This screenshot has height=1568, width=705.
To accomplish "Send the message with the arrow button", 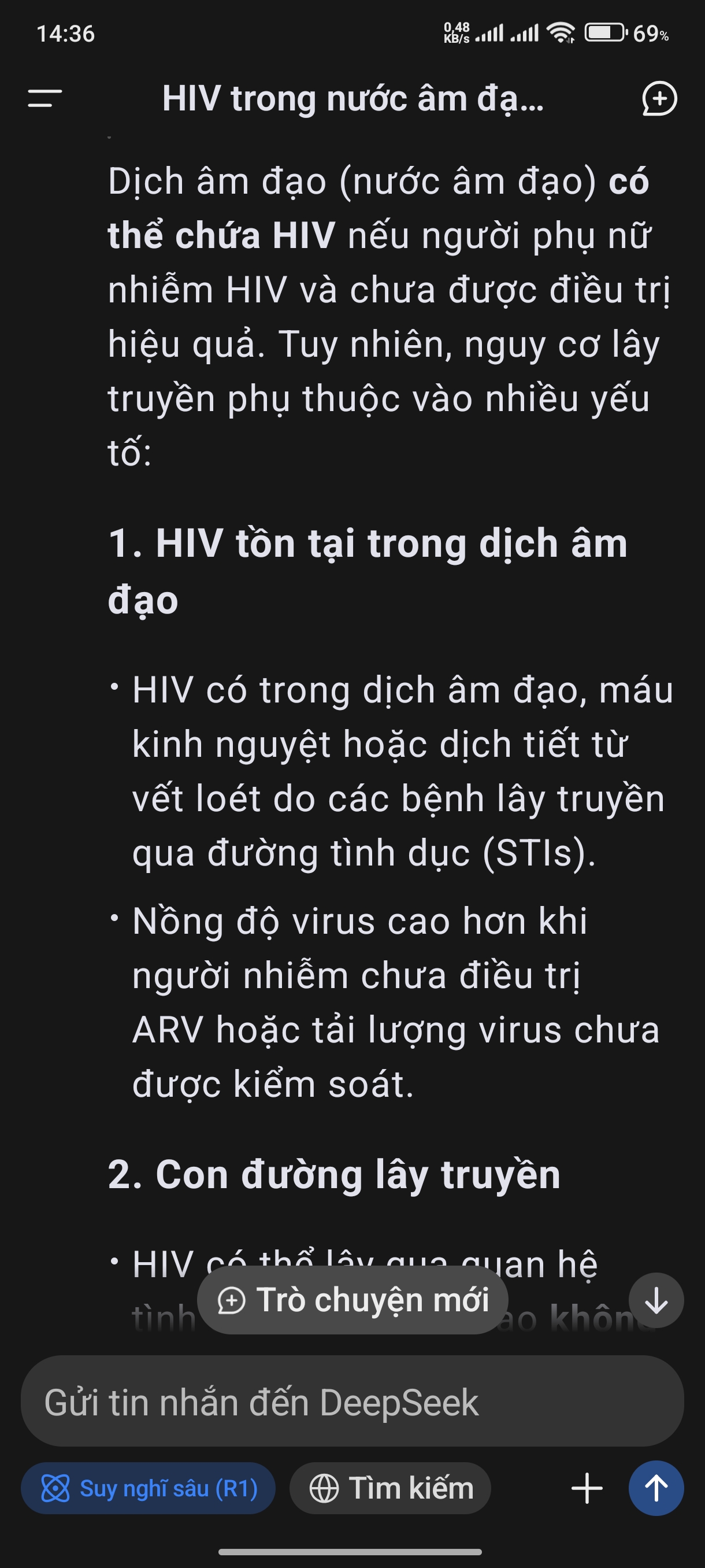I will click(x=656, y=1489).
